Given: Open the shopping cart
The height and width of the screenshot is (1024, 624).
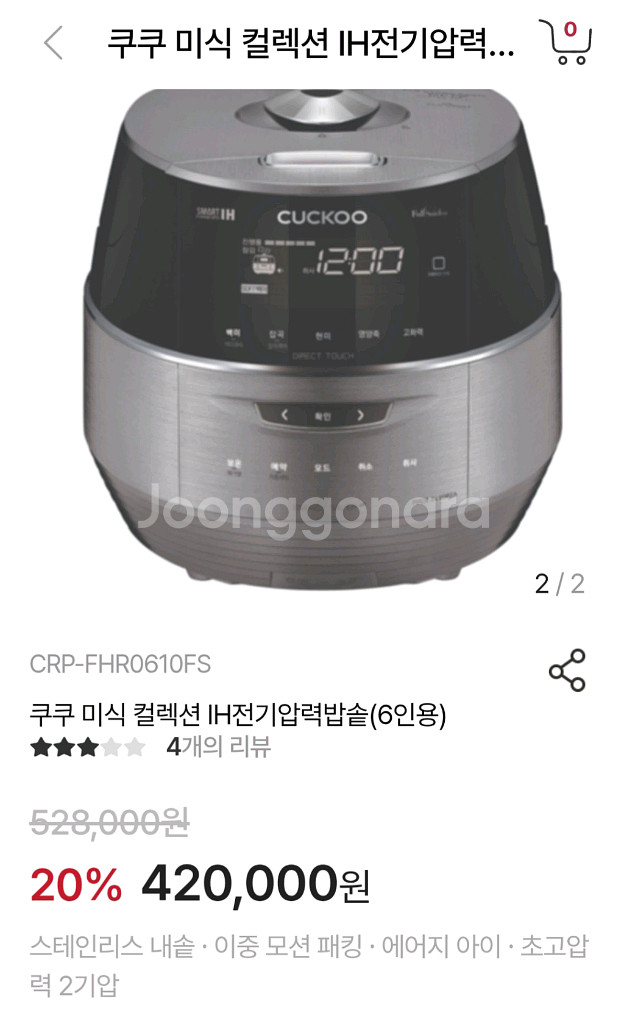Looking at the screenshot, I should 566,42.
